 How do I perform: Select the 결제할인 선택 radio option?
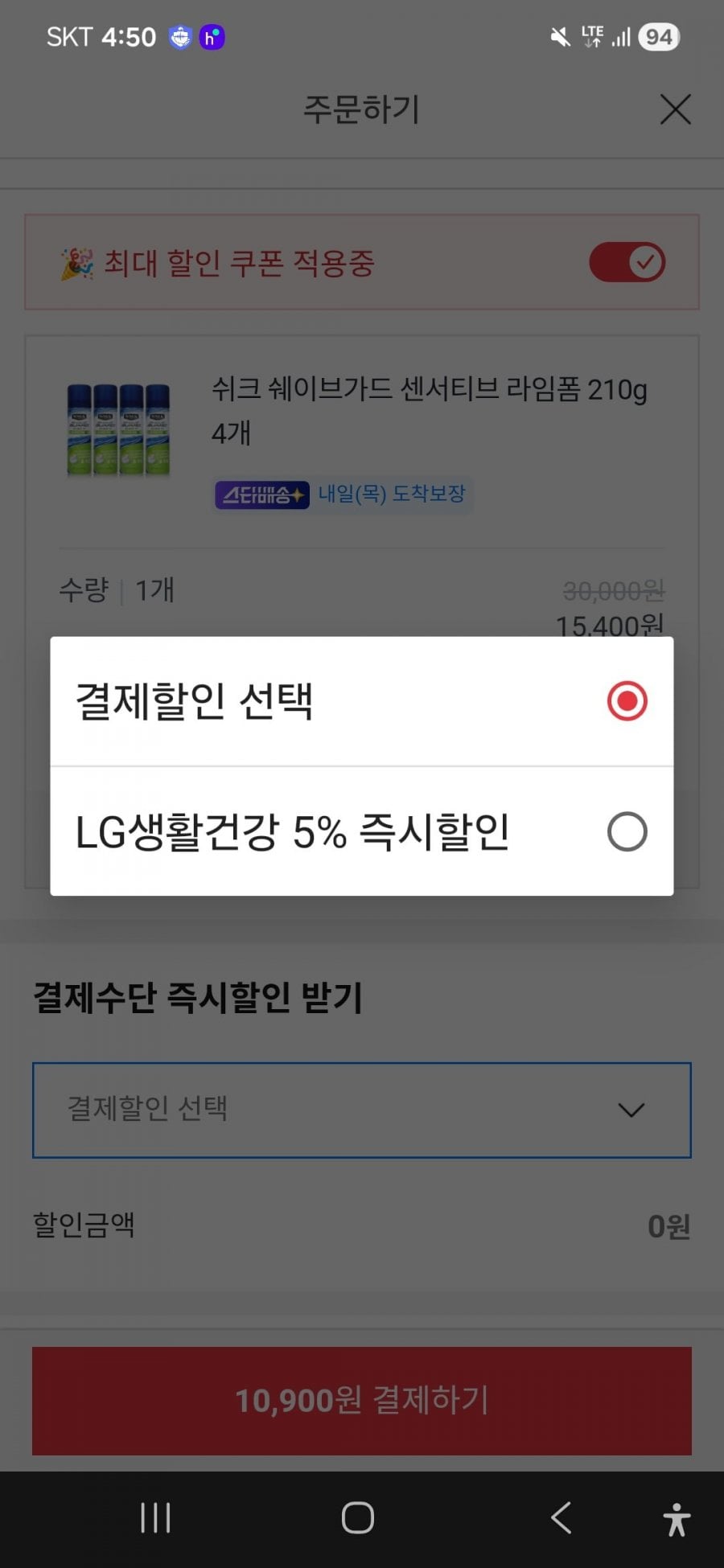tap(362, 701)
